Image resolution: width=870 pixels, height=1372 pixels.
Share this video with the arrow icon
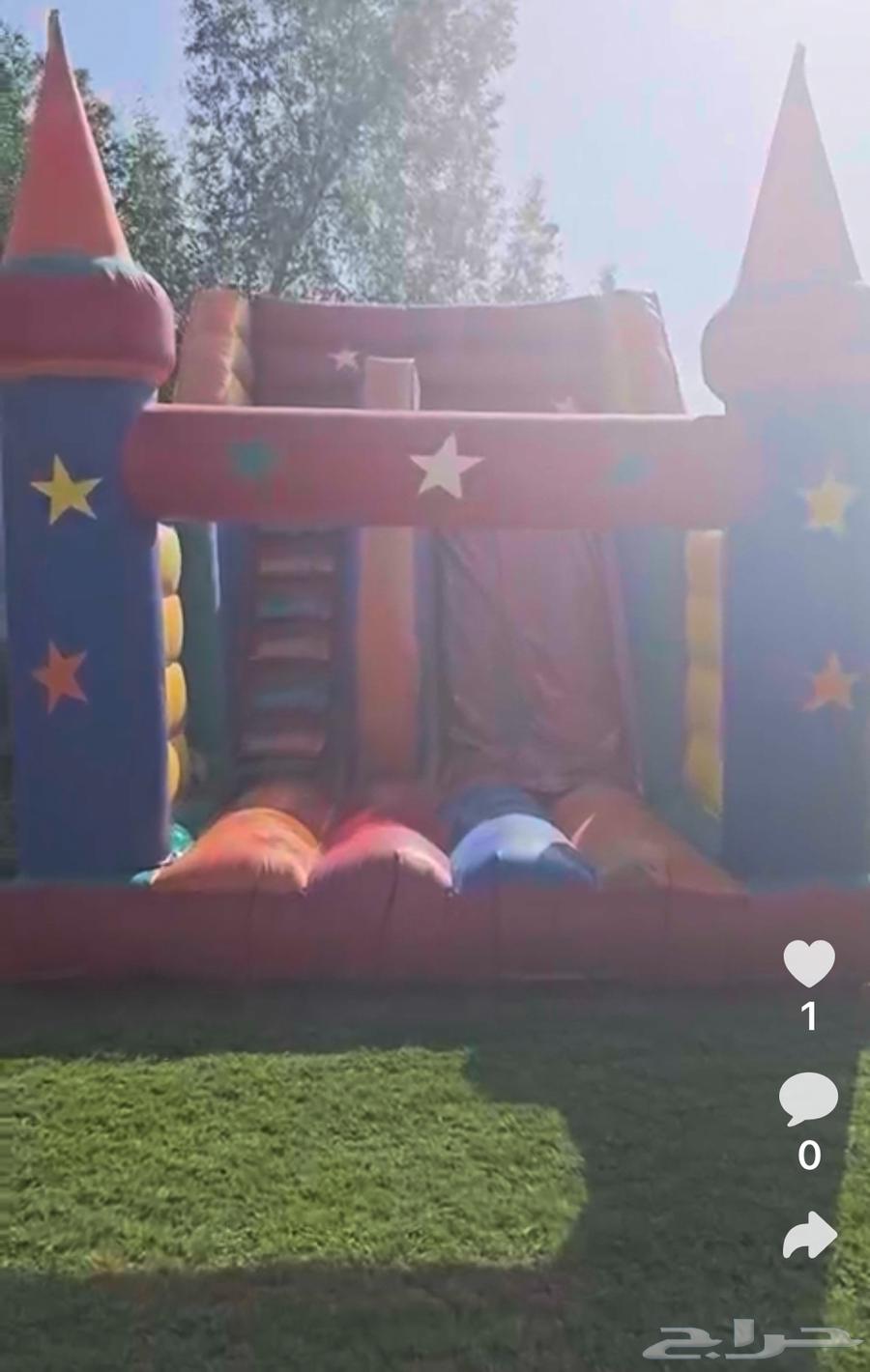(808, 1235)
